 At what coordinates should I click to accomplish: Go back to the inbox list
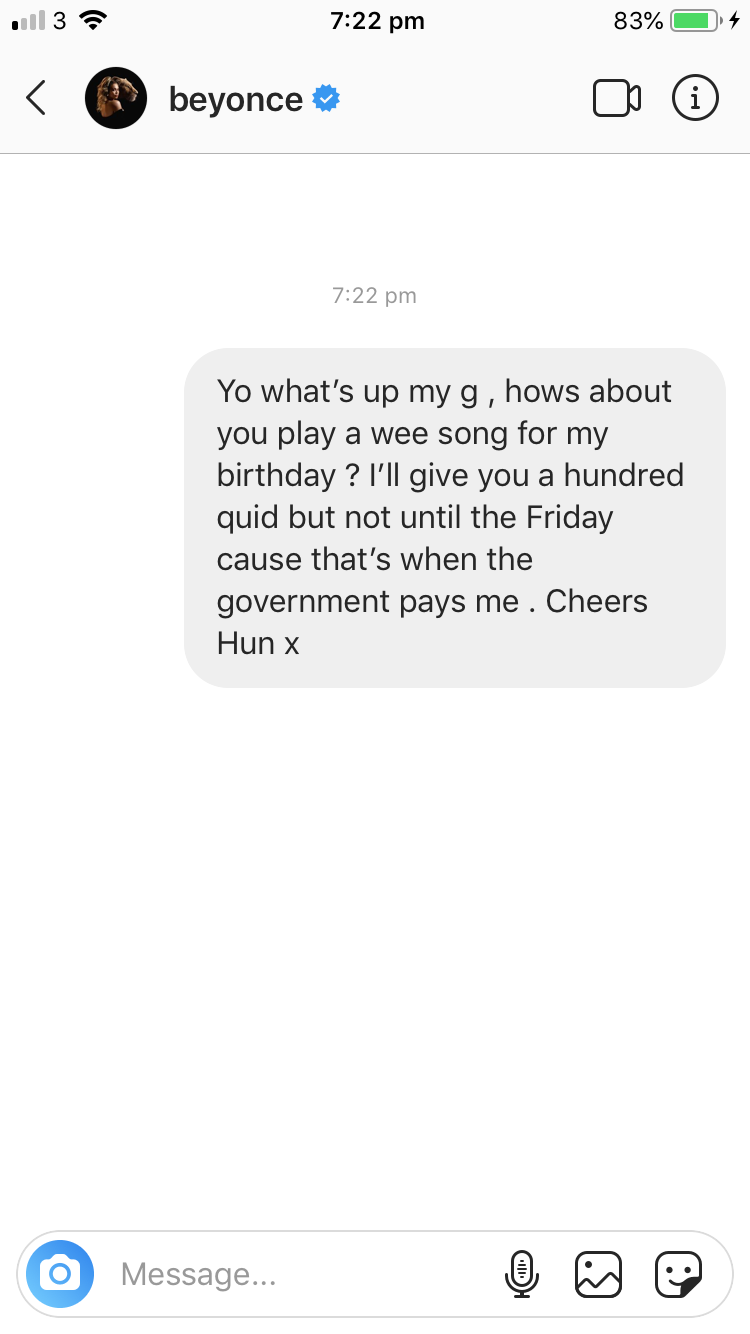tap(36, 98)
